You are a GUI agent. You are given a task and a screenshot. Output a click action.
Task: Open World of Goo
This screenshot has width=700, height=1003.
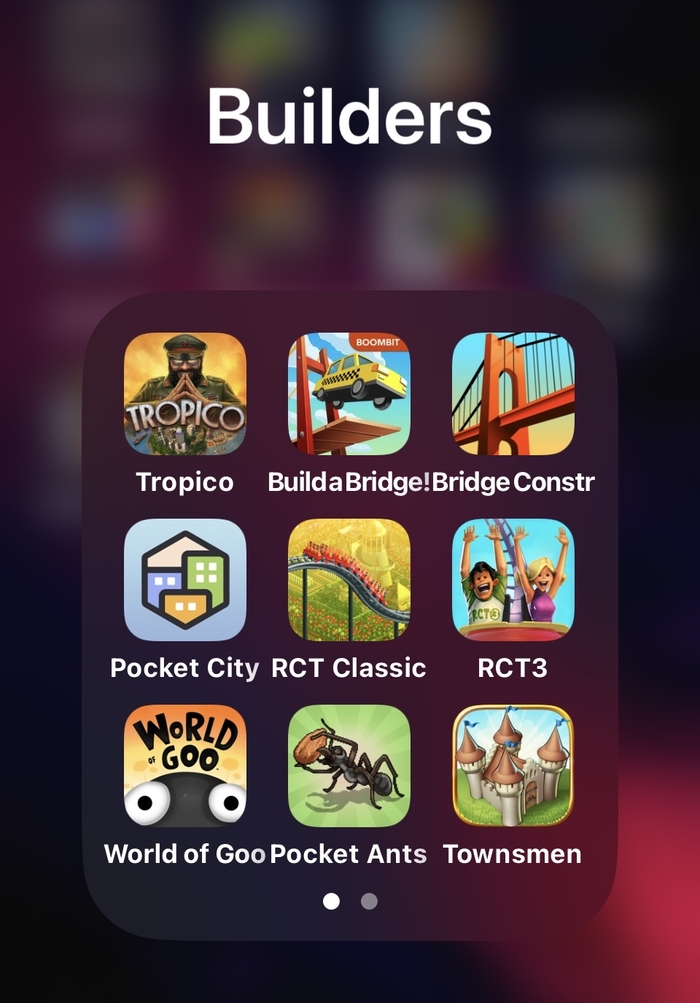[185, 766]
